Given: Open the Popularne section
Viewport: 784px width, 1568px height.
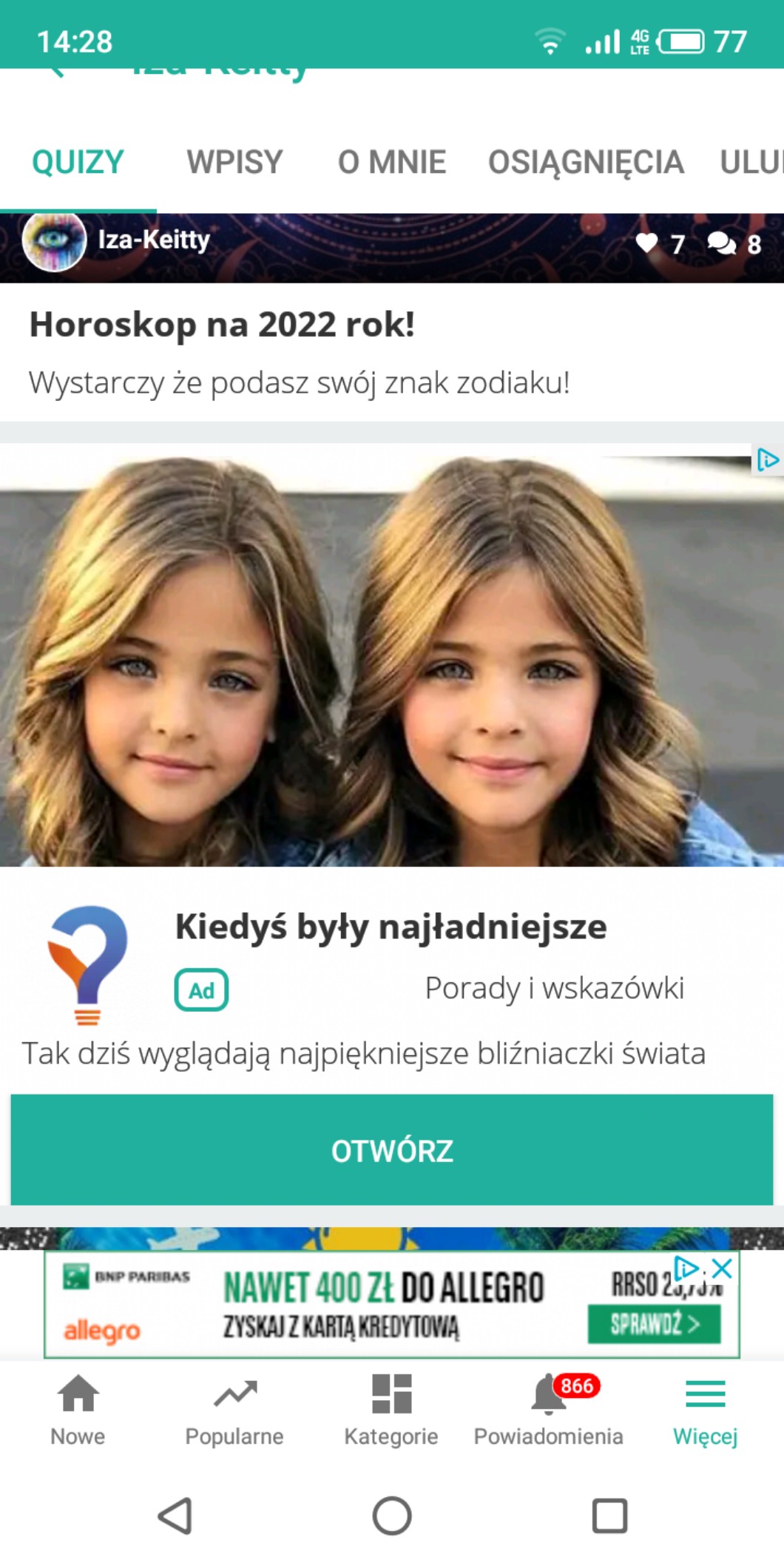Looking at the screenshot, I should point(234,1410).
